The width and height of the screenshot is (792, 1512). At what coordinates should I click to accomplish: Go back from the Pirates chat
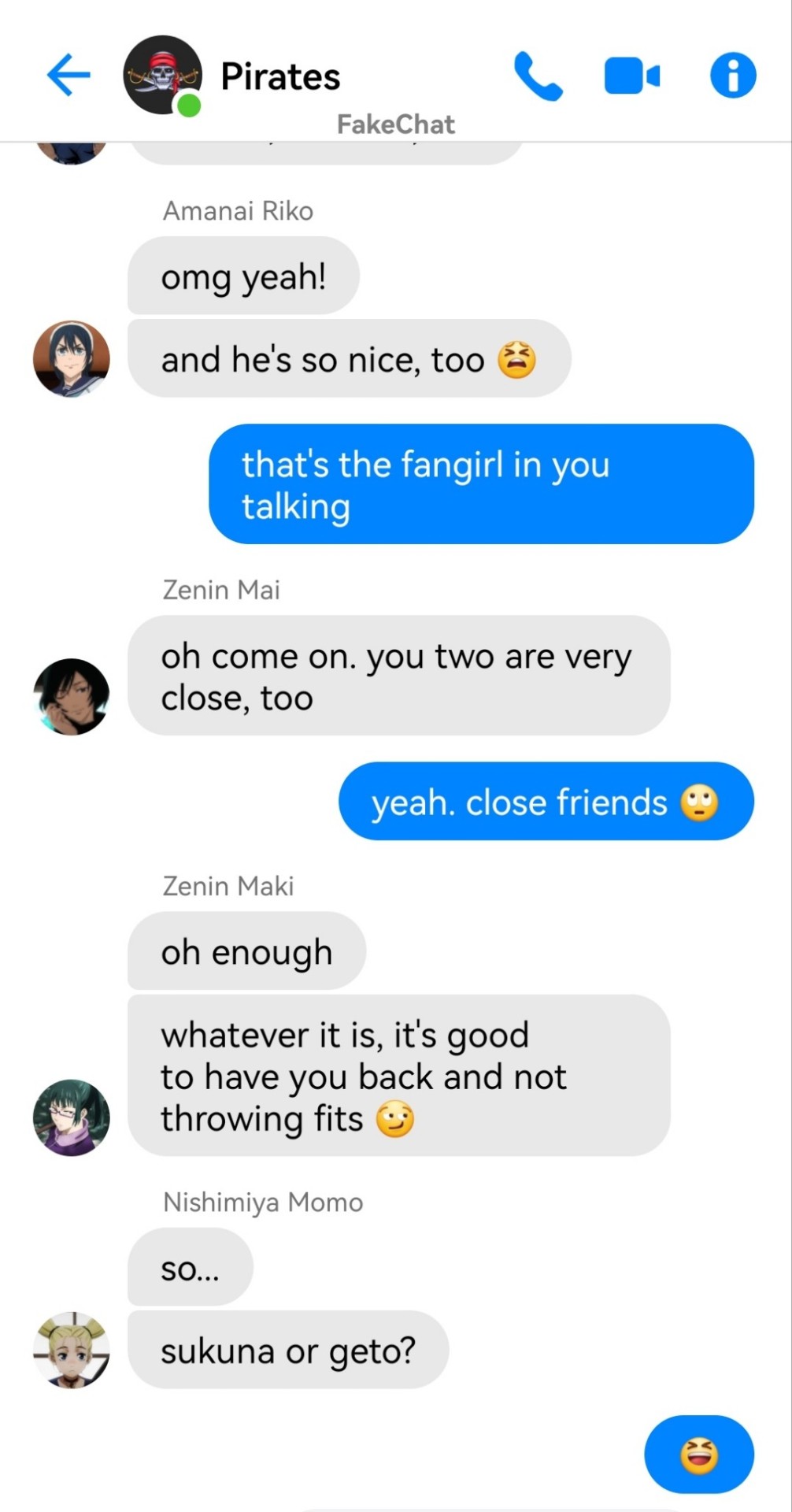[68, 76]
